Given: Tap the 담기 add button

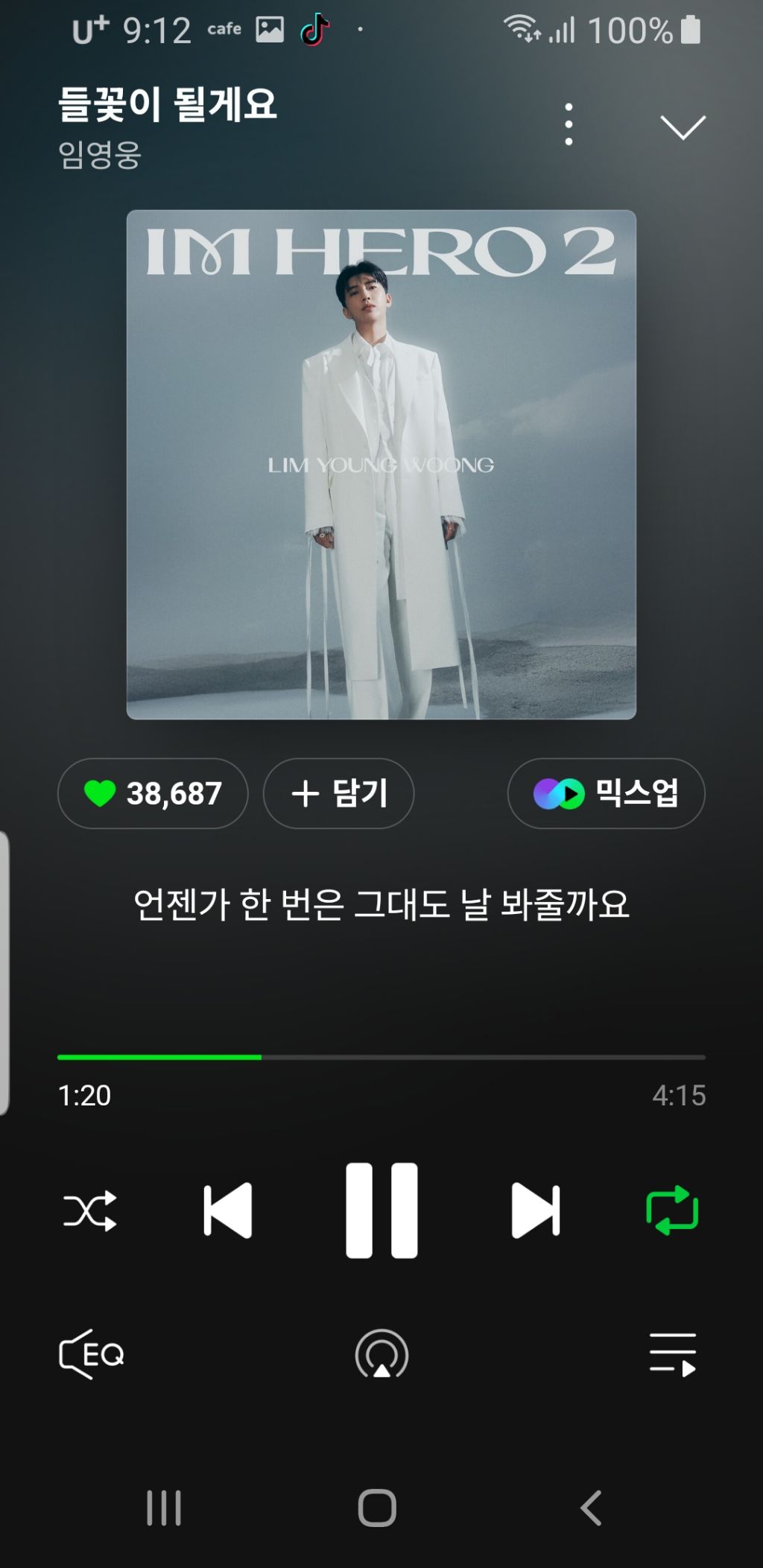Looking at the screenshot, I should pos(338,793).
